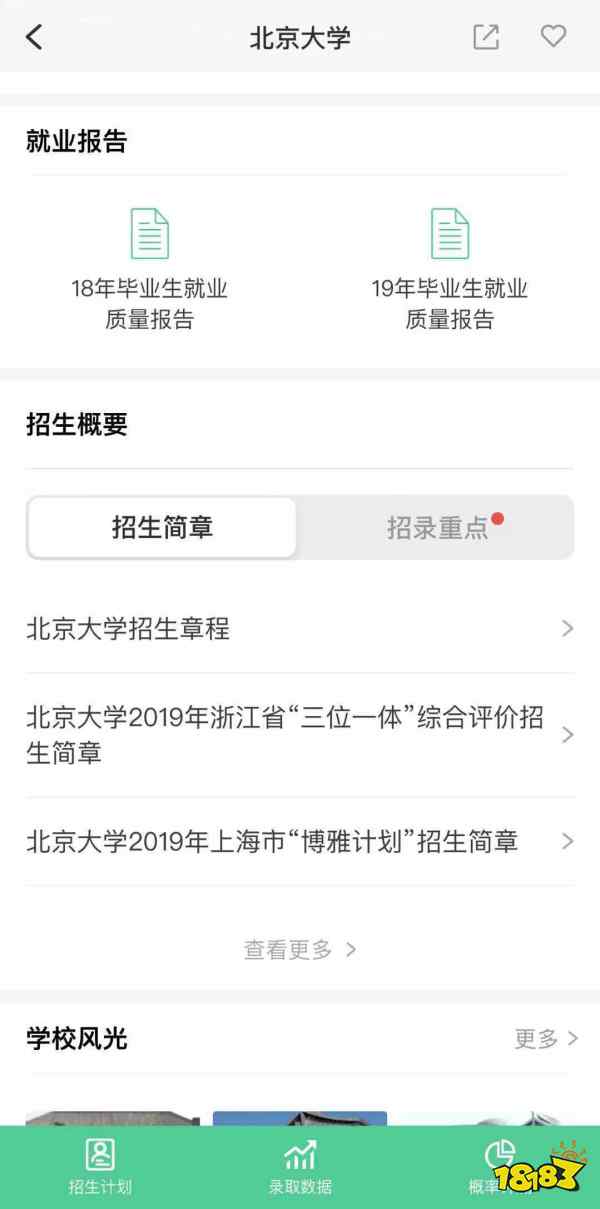Open 北京大学招生章程

point(300,628)
